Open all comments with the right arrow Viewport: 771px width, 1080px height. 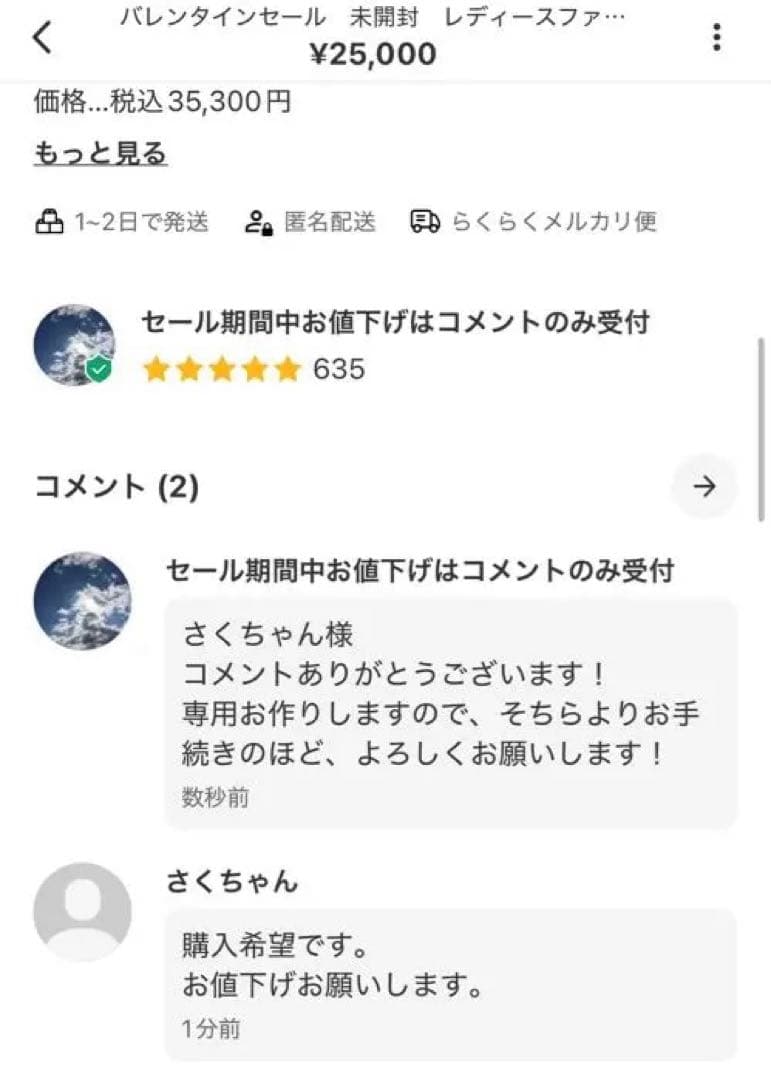click(706, 486)
